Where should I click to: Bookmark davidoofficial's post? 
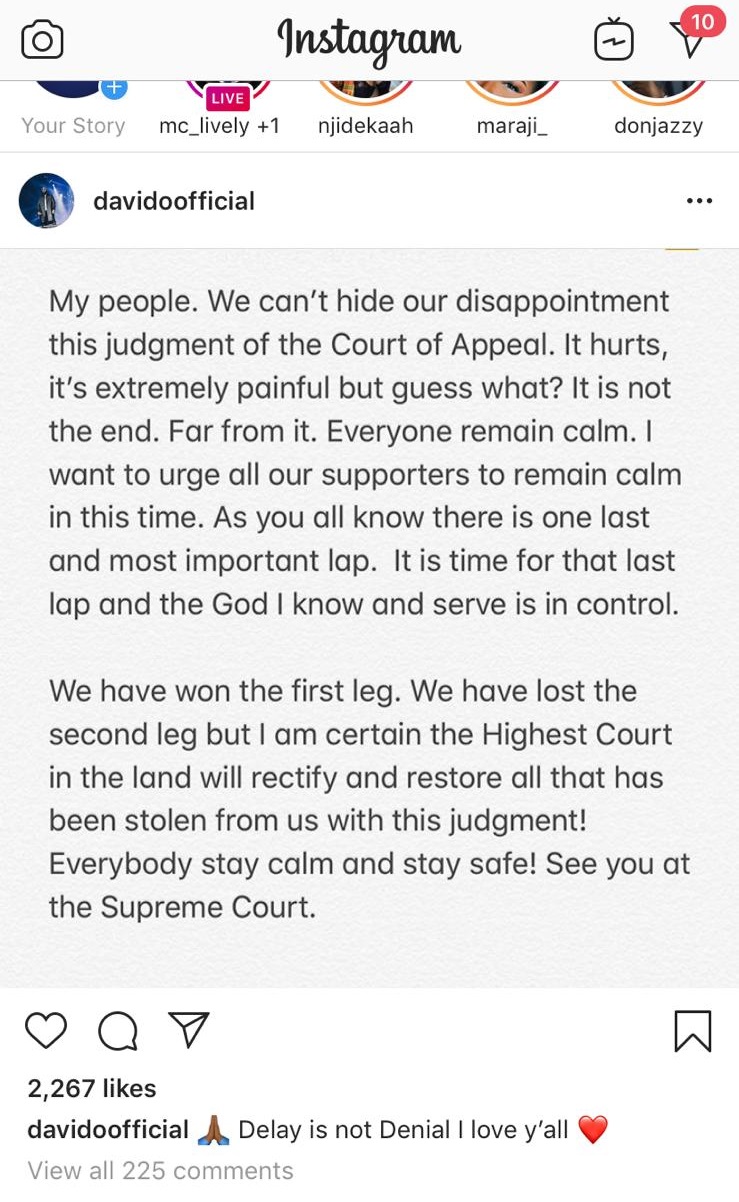point(692,1031)
